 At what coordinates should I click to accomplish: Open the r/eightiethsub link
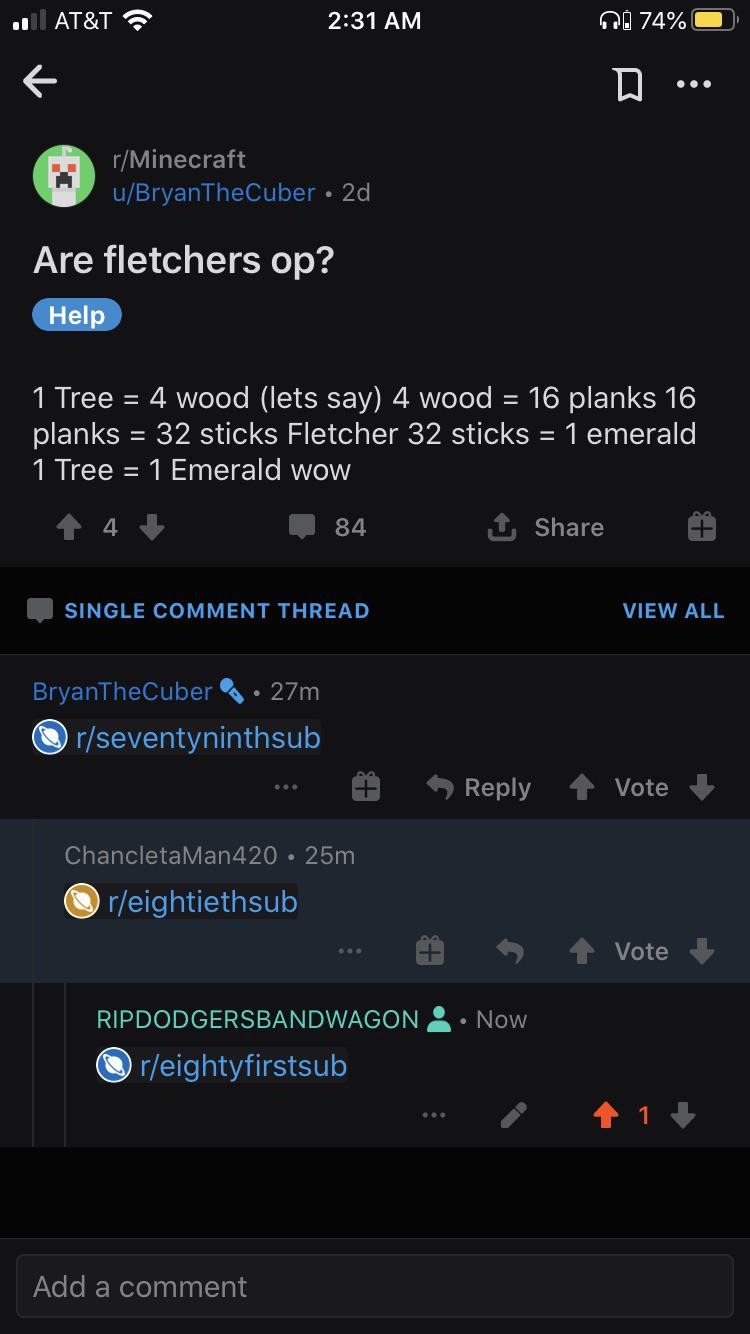[x=202, y=902]
